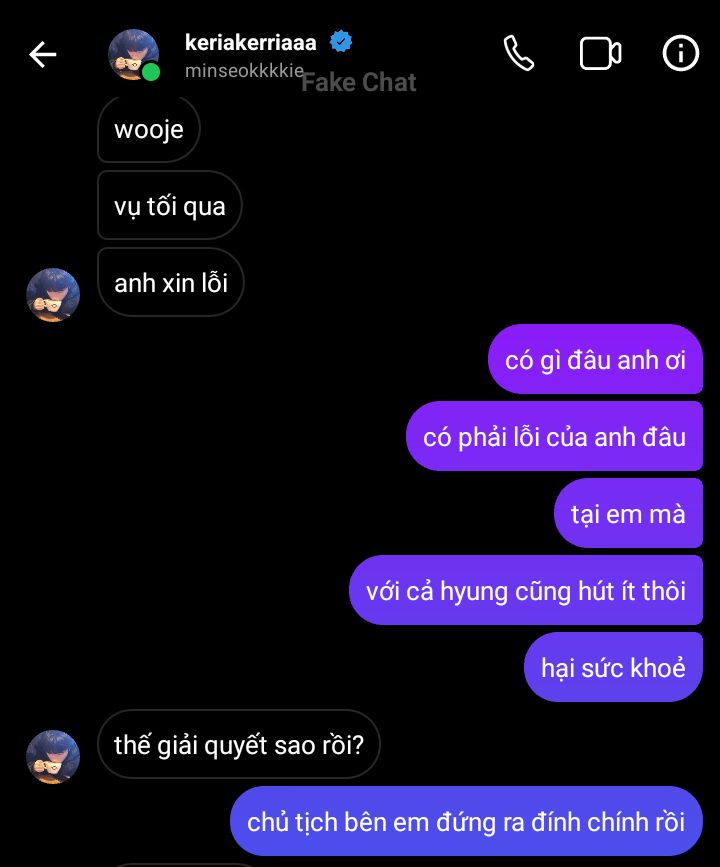
Task: Go back using the arrow
Action: tap(43, 55)
